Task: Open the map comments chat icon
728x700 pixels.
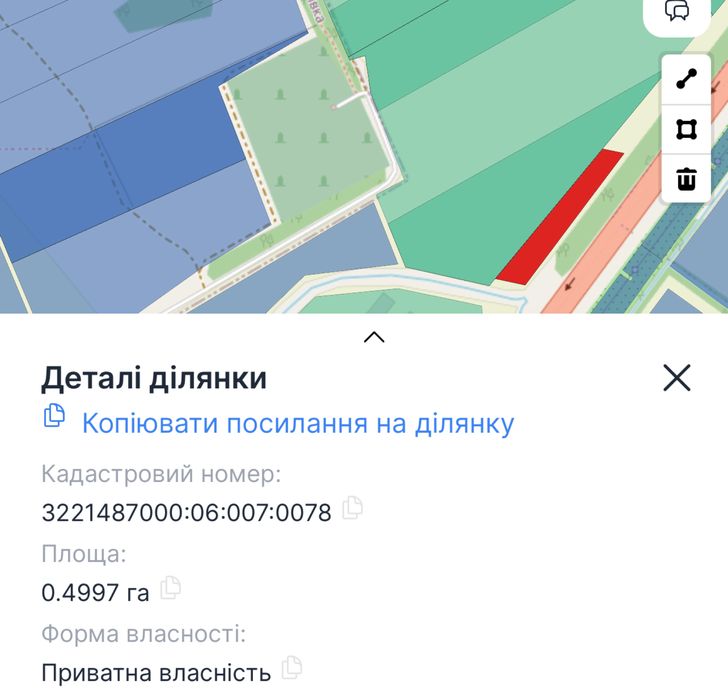Action: (678, 12)
